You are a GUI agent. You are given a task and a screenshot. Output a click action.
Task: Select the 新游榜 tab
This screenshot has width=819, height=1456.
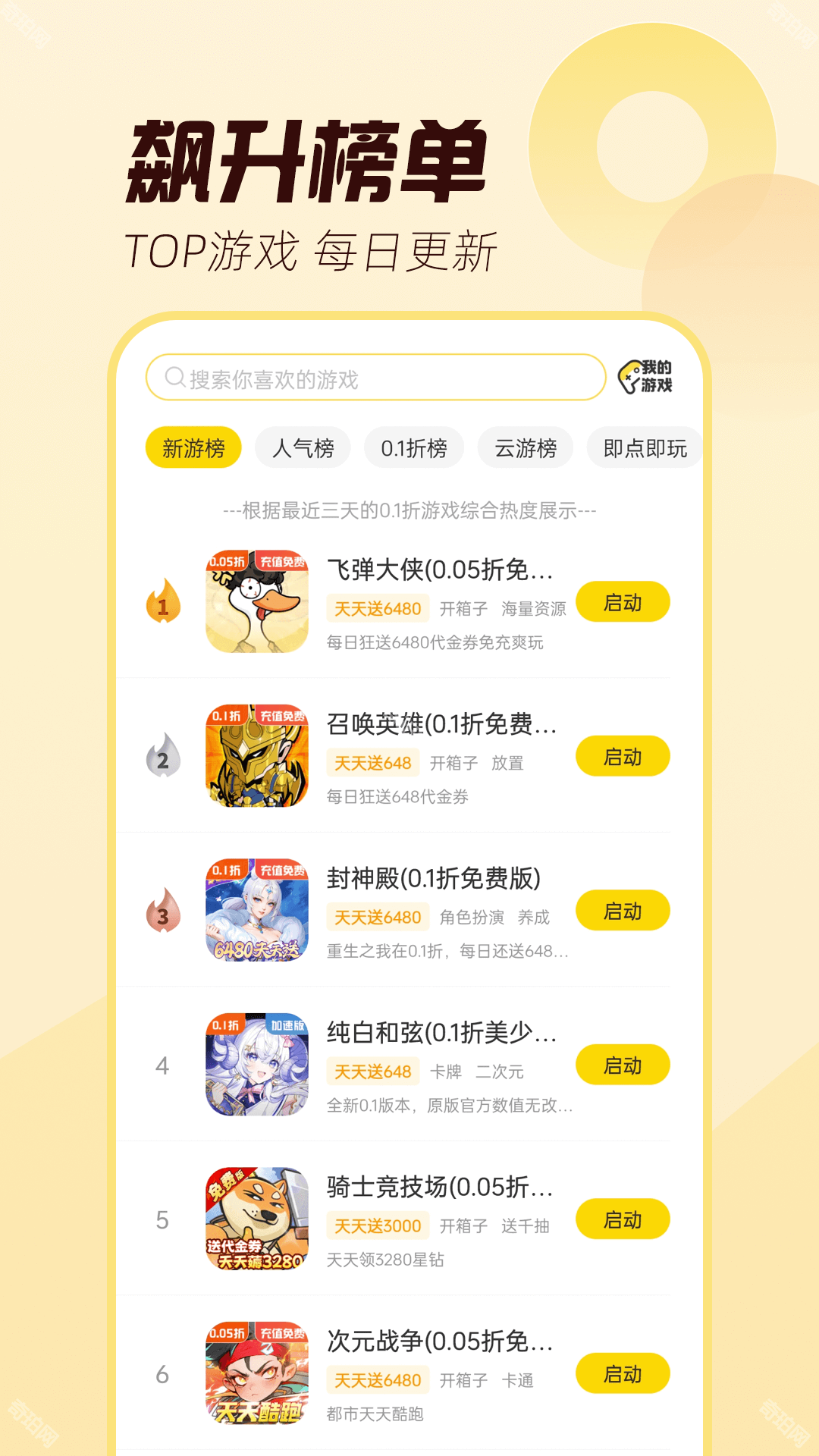pos(193,448)
